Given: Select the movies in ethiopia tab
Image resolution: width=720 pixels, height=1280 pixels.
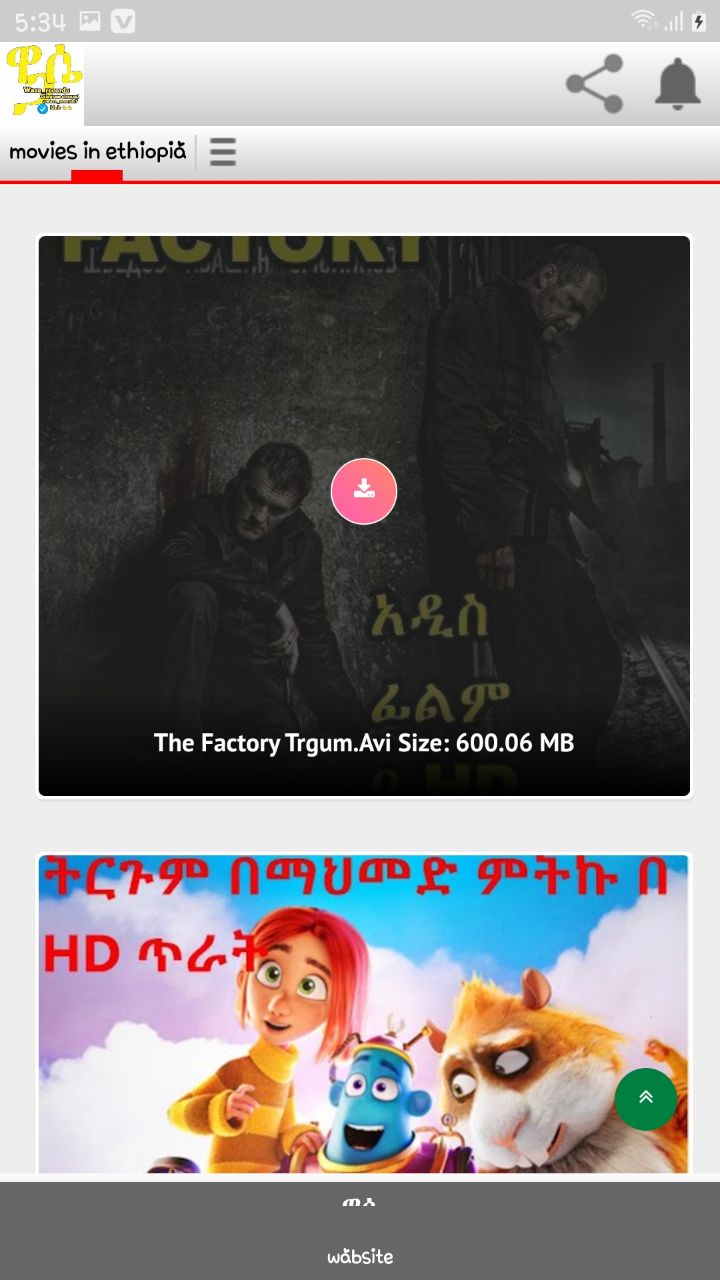Looking at the screenshot, I should (97, 152).
